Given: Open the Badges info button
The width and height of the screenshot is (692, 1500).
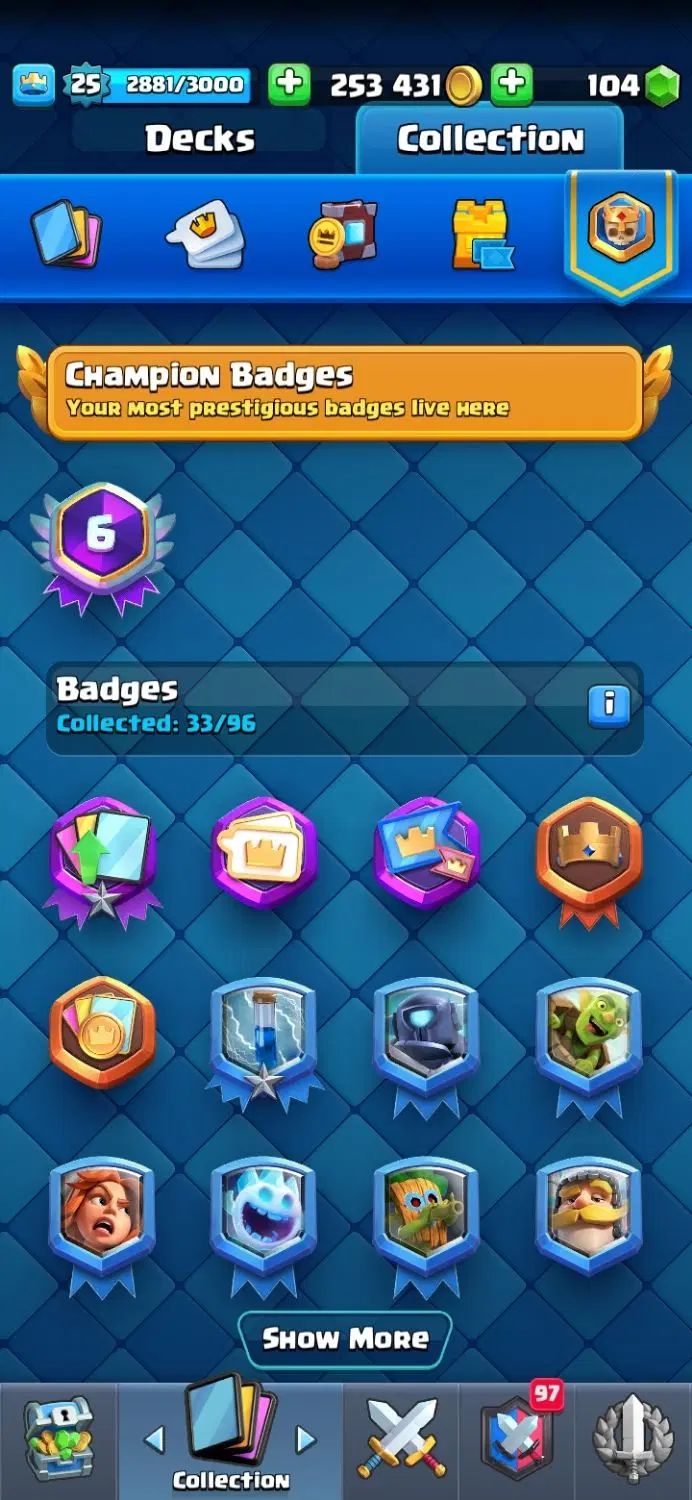Looking at the screenshot, I should [608, 706].
